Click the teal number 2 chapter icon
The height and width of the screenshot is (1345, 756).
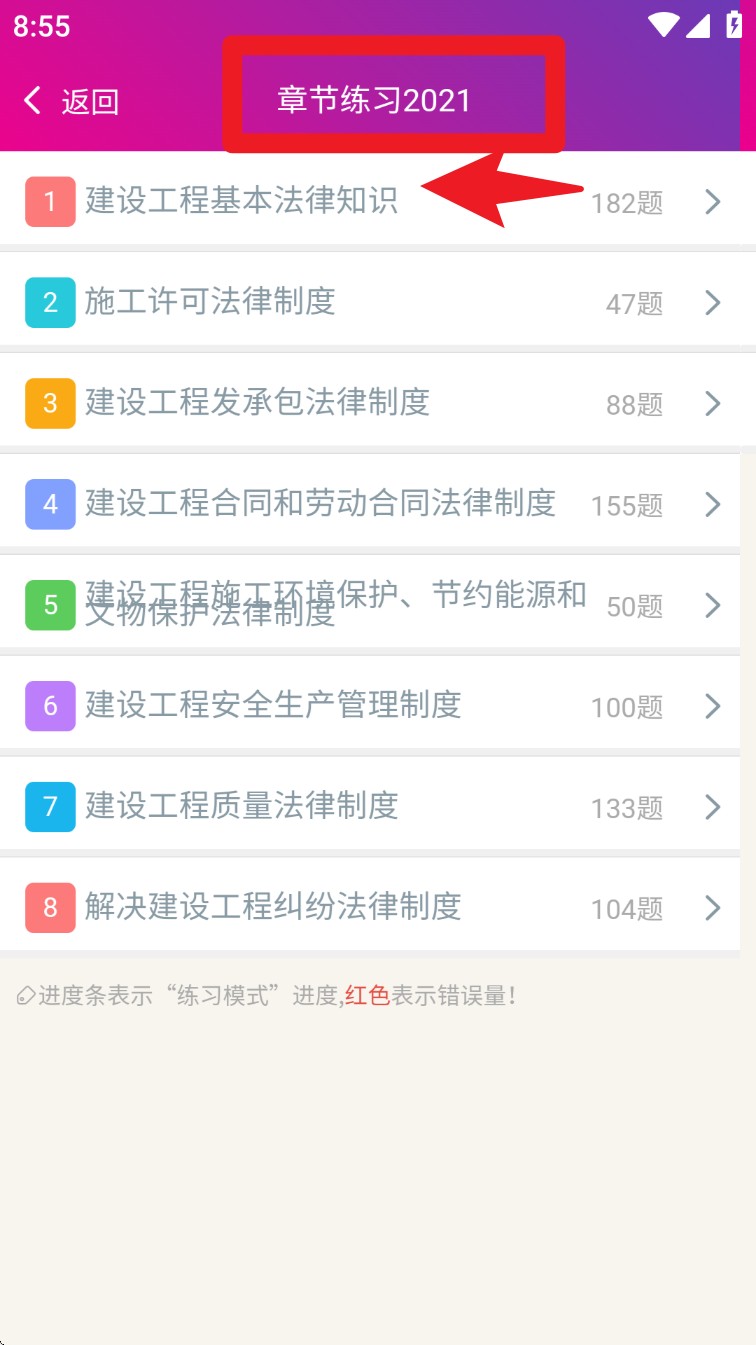pyautogui.click(x=50, y=302)
